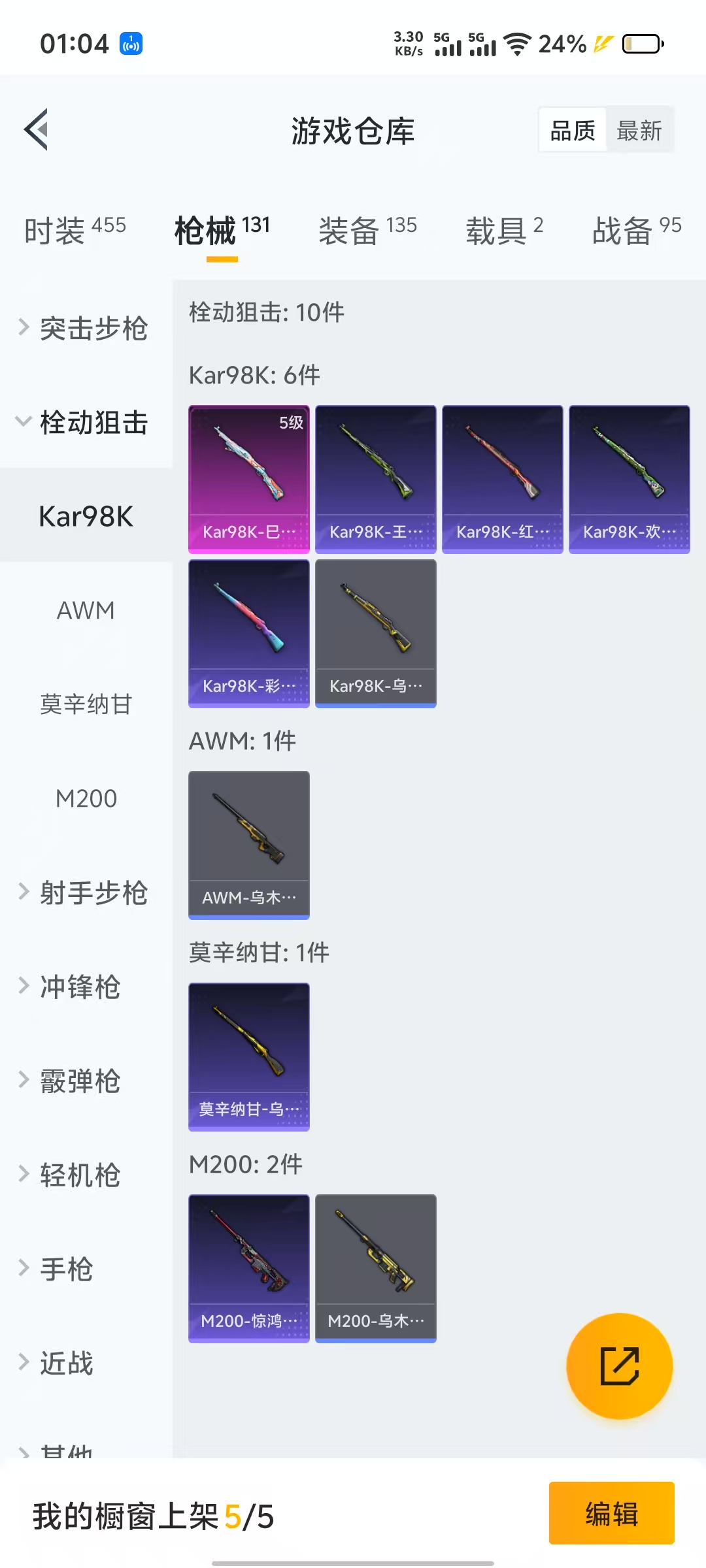Image resolution: width=706 pixels, height=1568 pixels.
Task: Open the level 5 Kar98K-巳 skin
Action: click(x=248, y=479)
